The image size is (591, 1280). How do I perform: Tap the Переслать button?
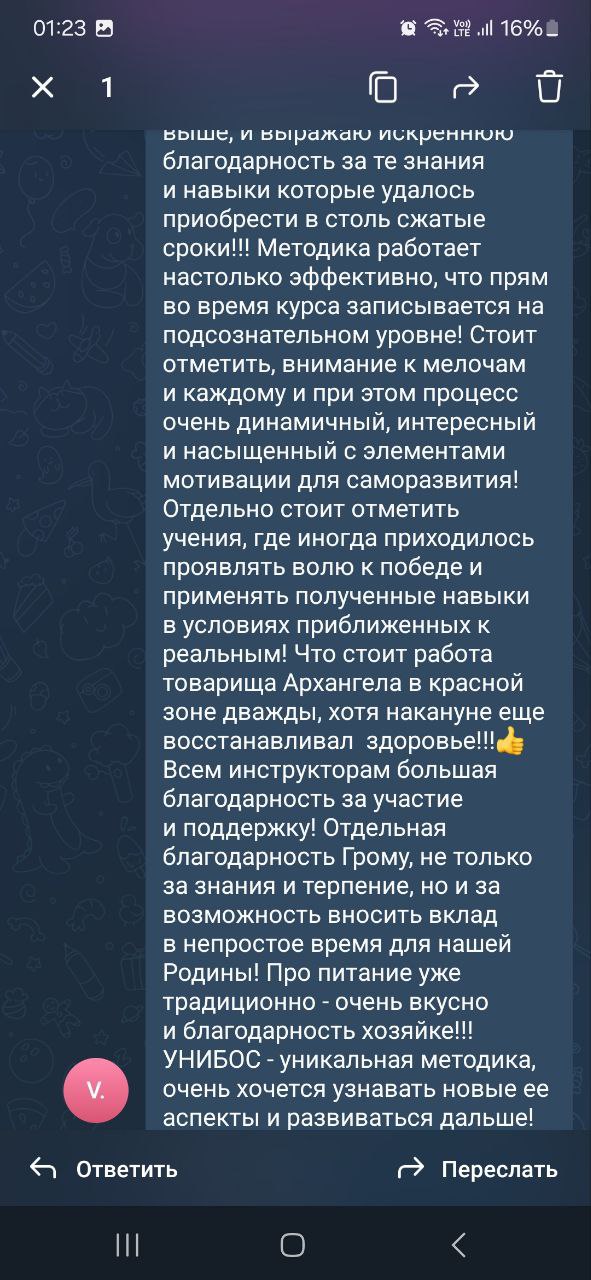click(478, 1168)
